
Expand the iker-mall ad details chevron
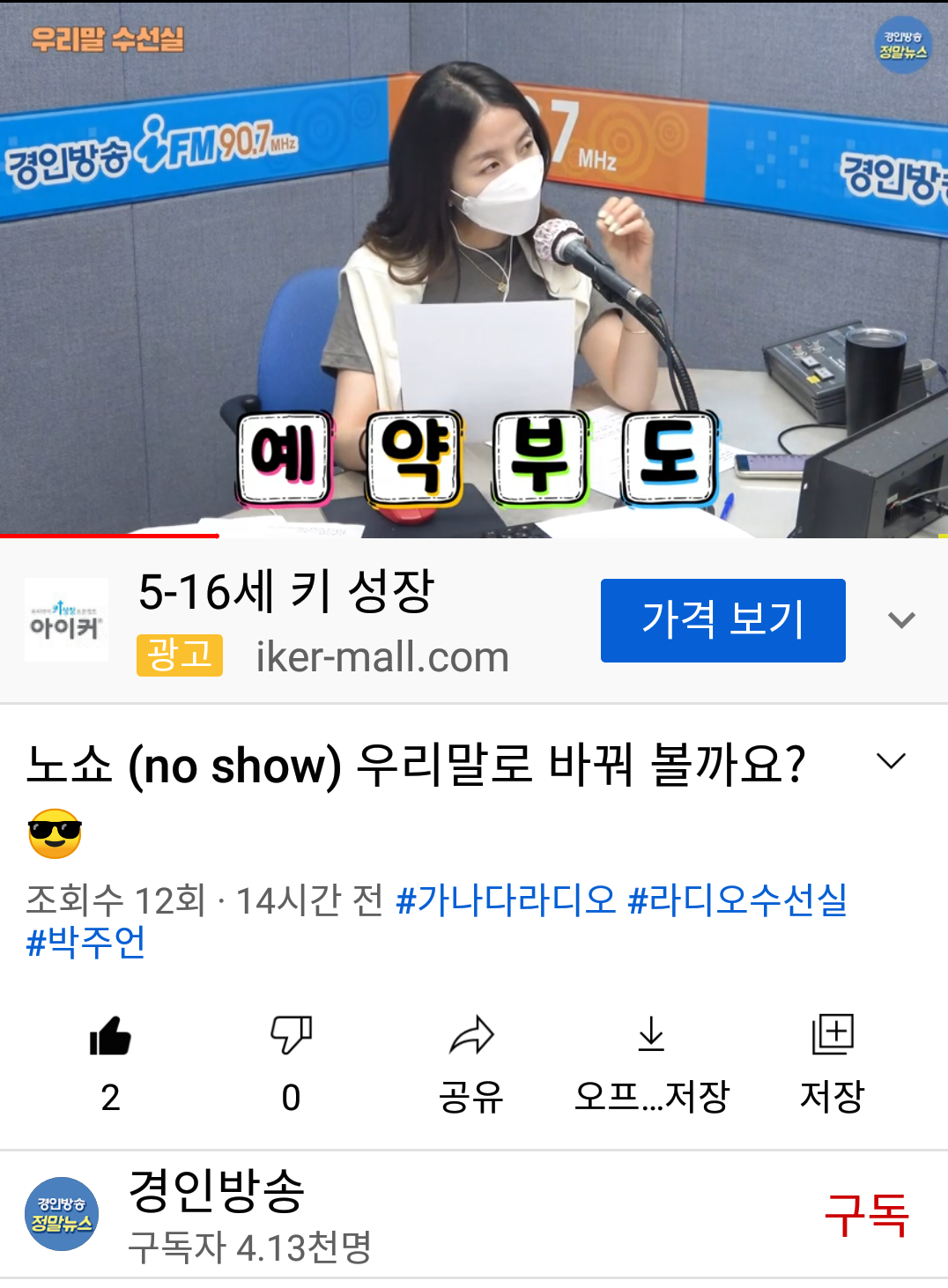[x=901, y=620]
